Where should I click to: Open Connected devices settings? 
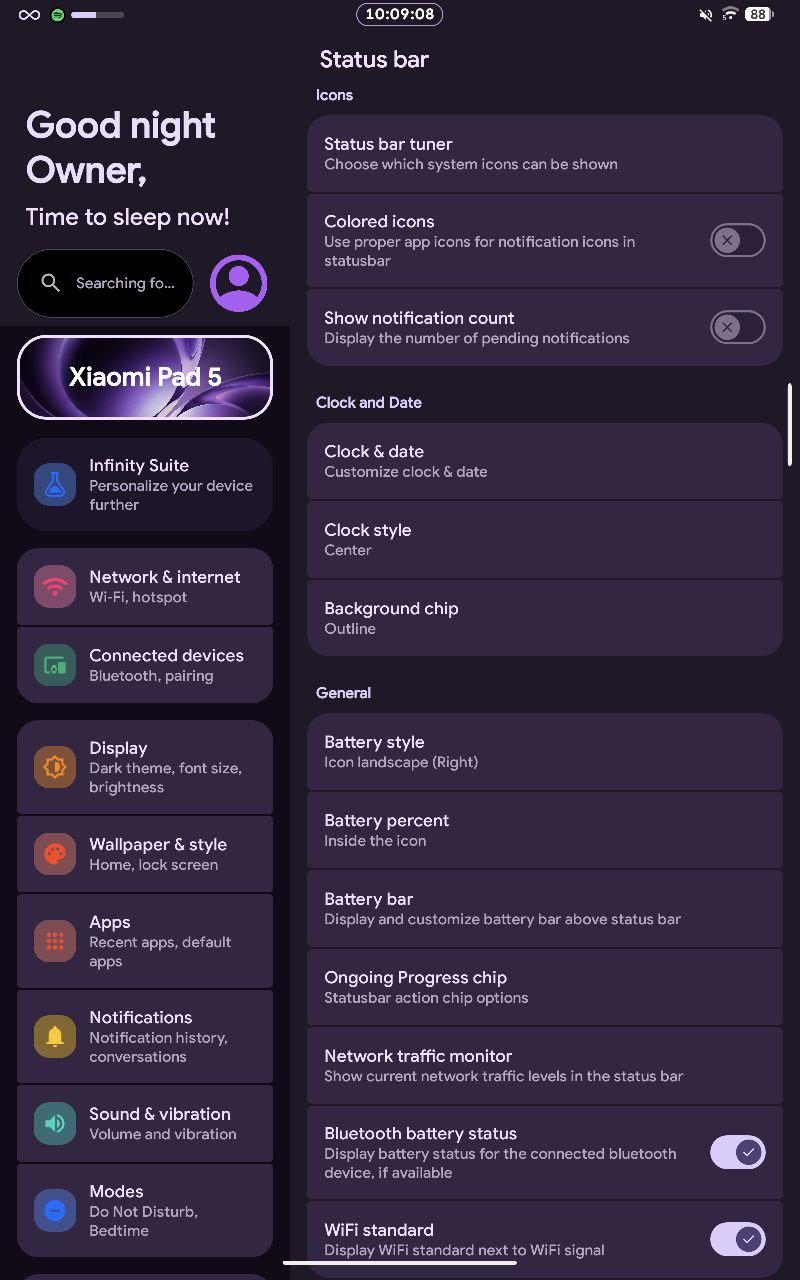coord(145,665)
